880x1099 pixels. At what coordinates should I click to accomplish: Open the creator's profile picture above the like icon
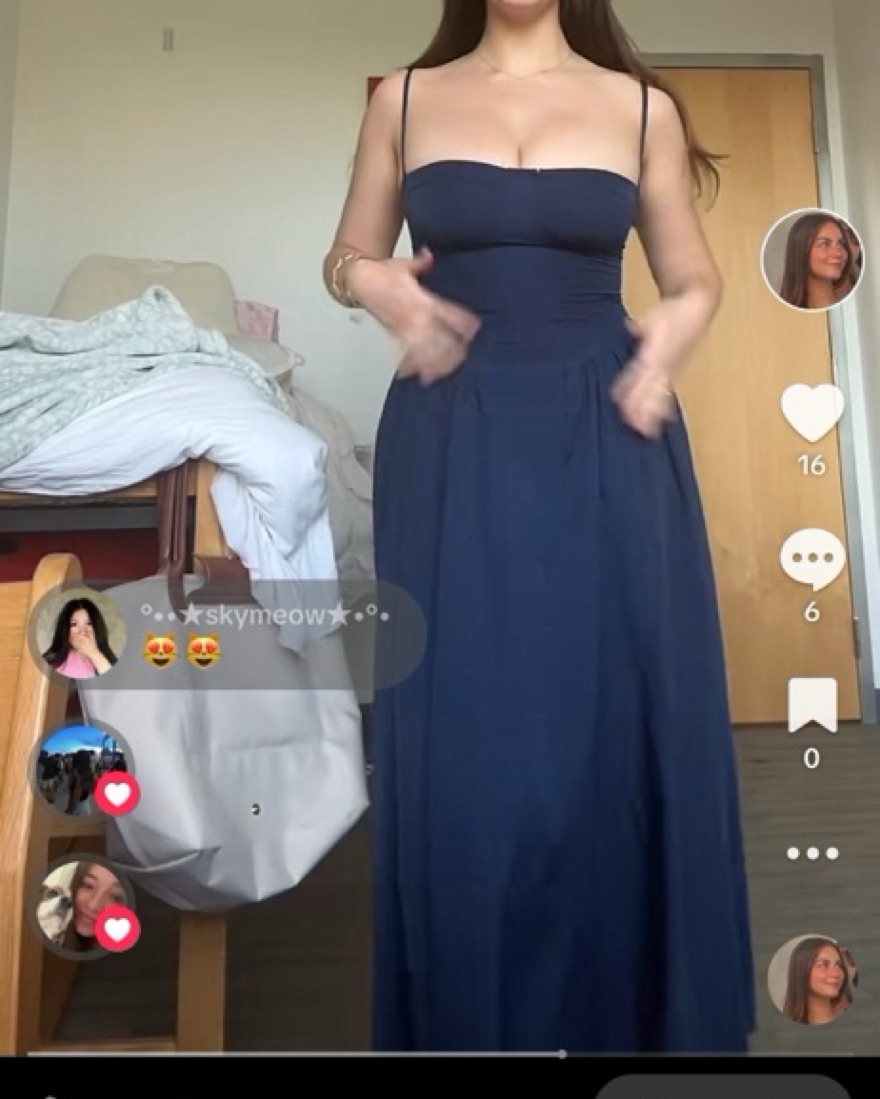(x=811, y=260)
